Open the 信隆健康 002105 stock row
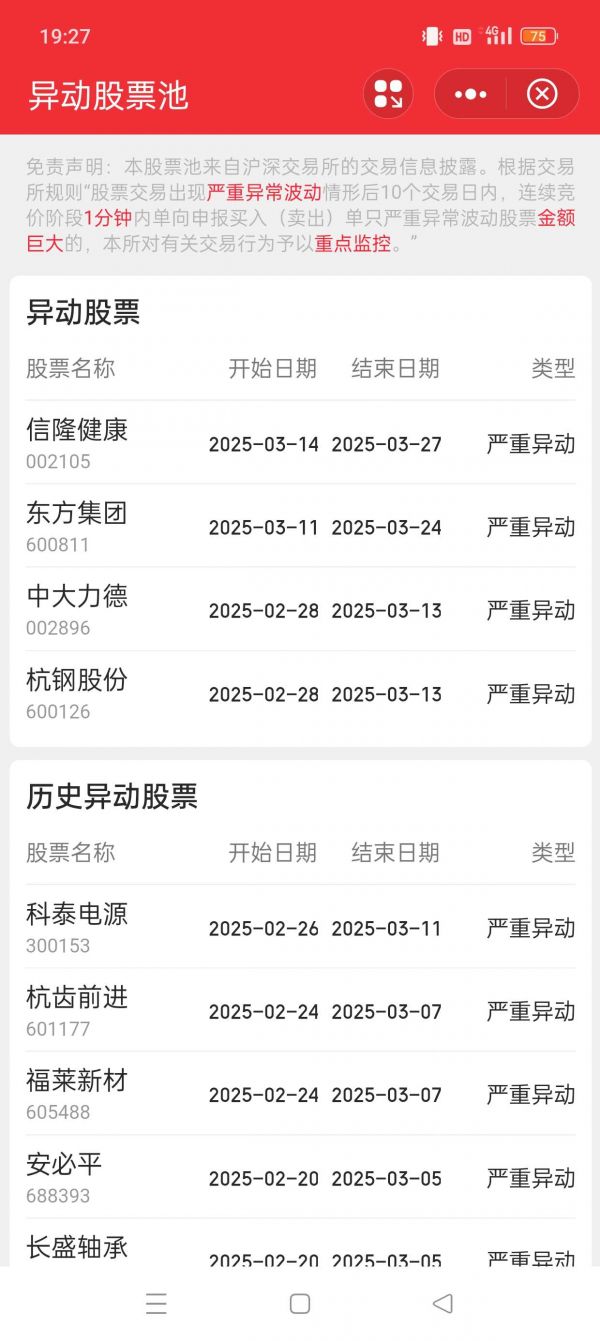 tap(300, 443)
